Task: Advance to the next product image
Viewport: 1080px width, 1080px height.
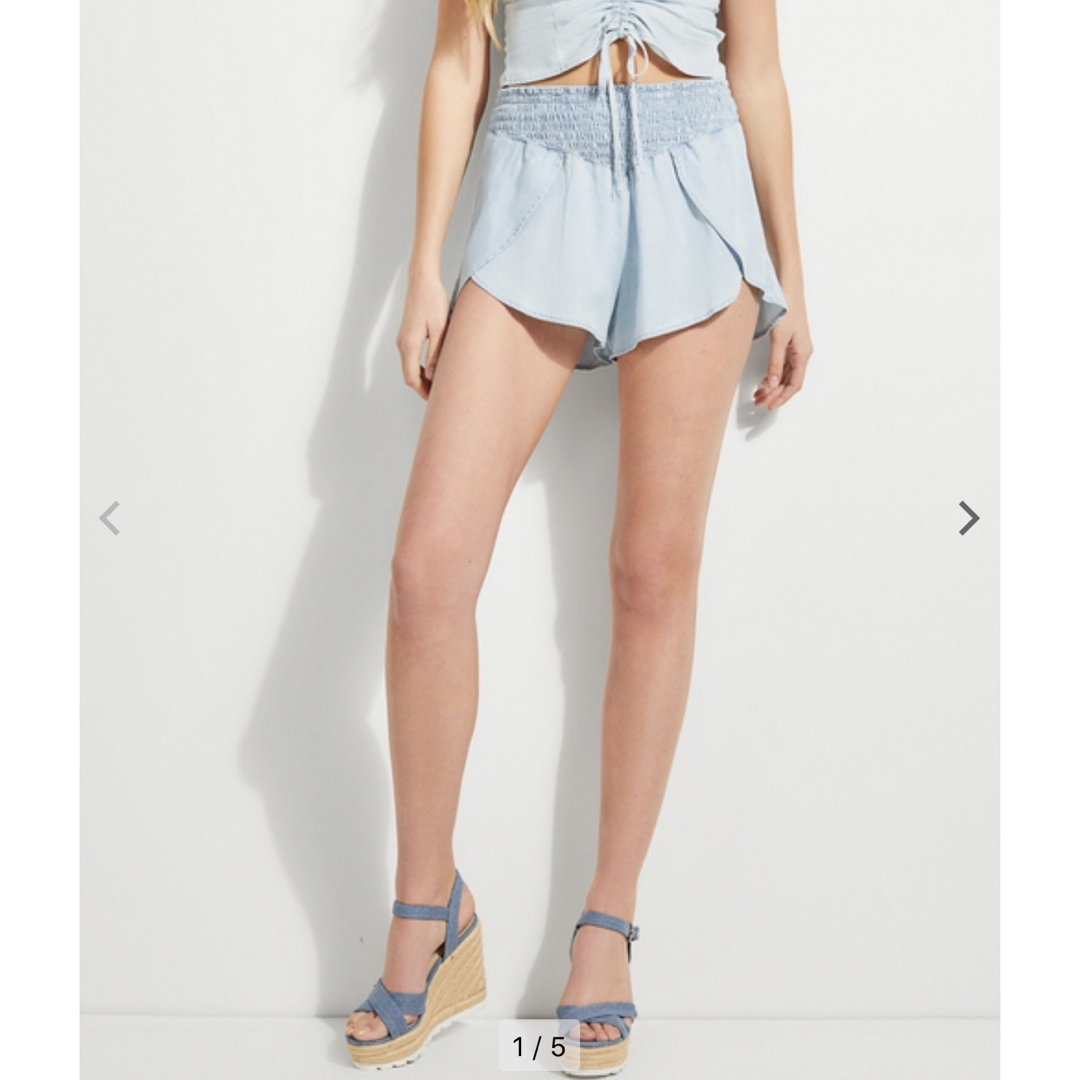Action: 968,518
